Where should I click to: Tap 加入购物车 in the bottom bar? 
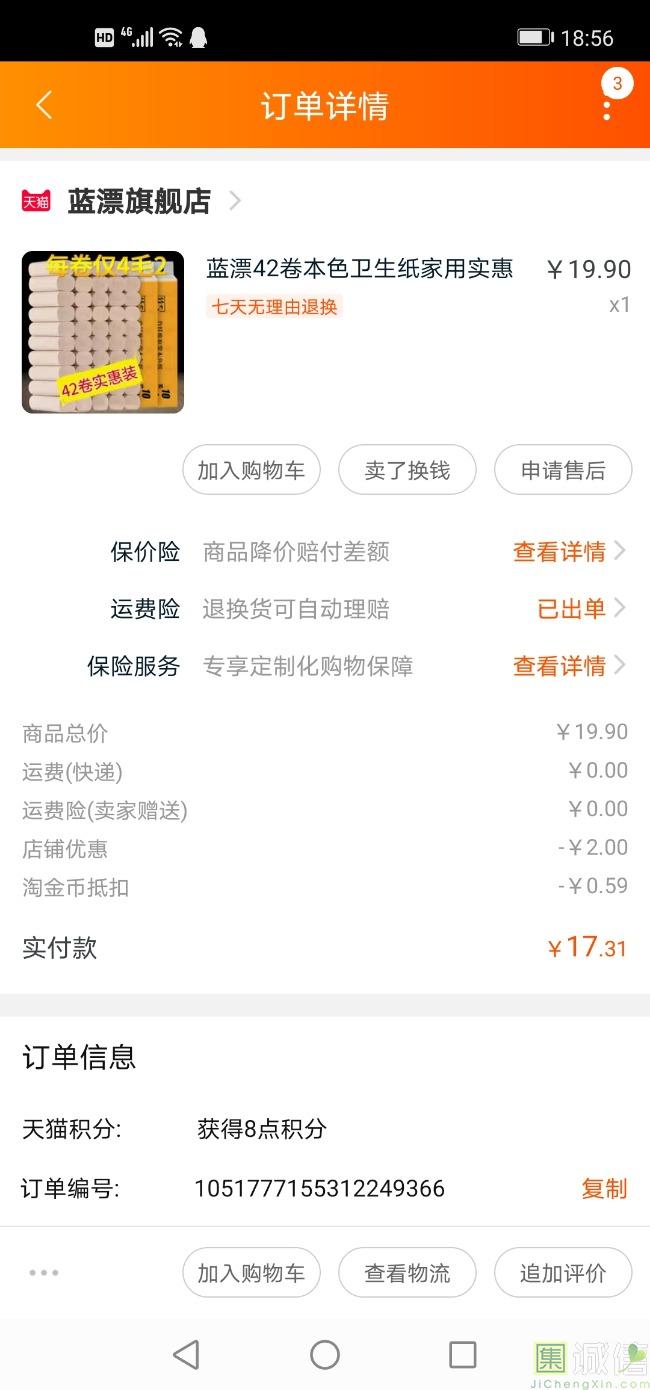pyautogui.click(x=251, y=1273)
